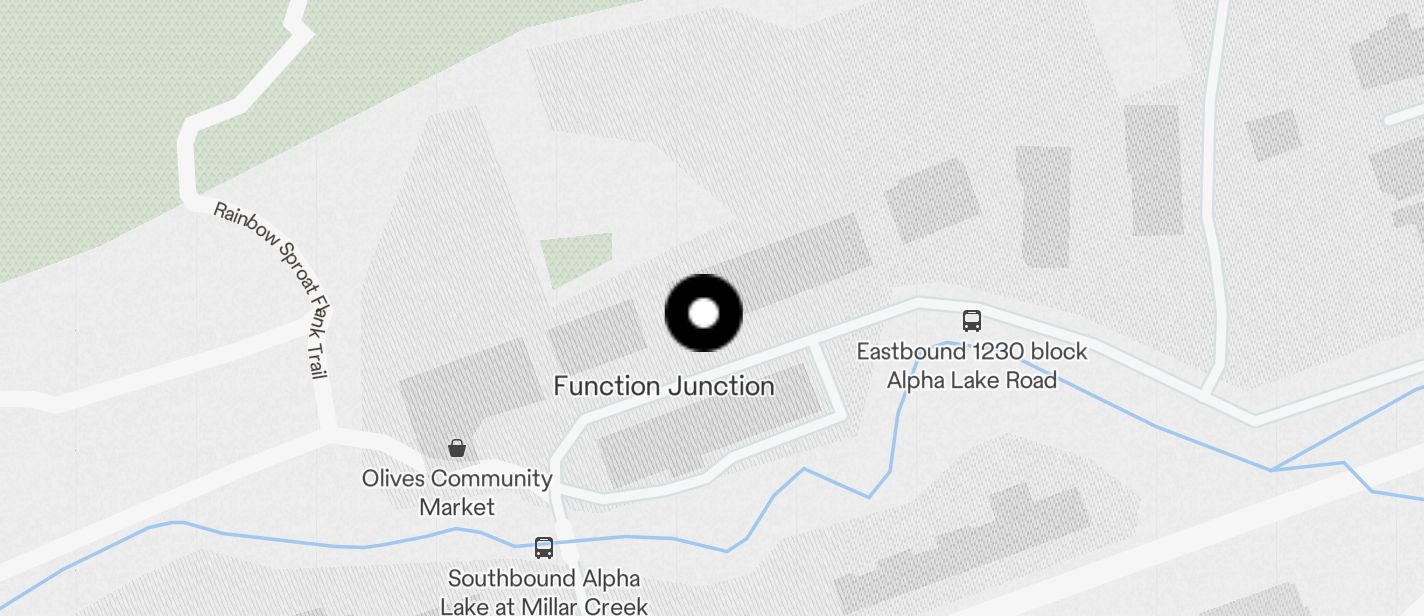Open Olives Community Market marker
1424x616 pixels.
click(x=457, y=448)
